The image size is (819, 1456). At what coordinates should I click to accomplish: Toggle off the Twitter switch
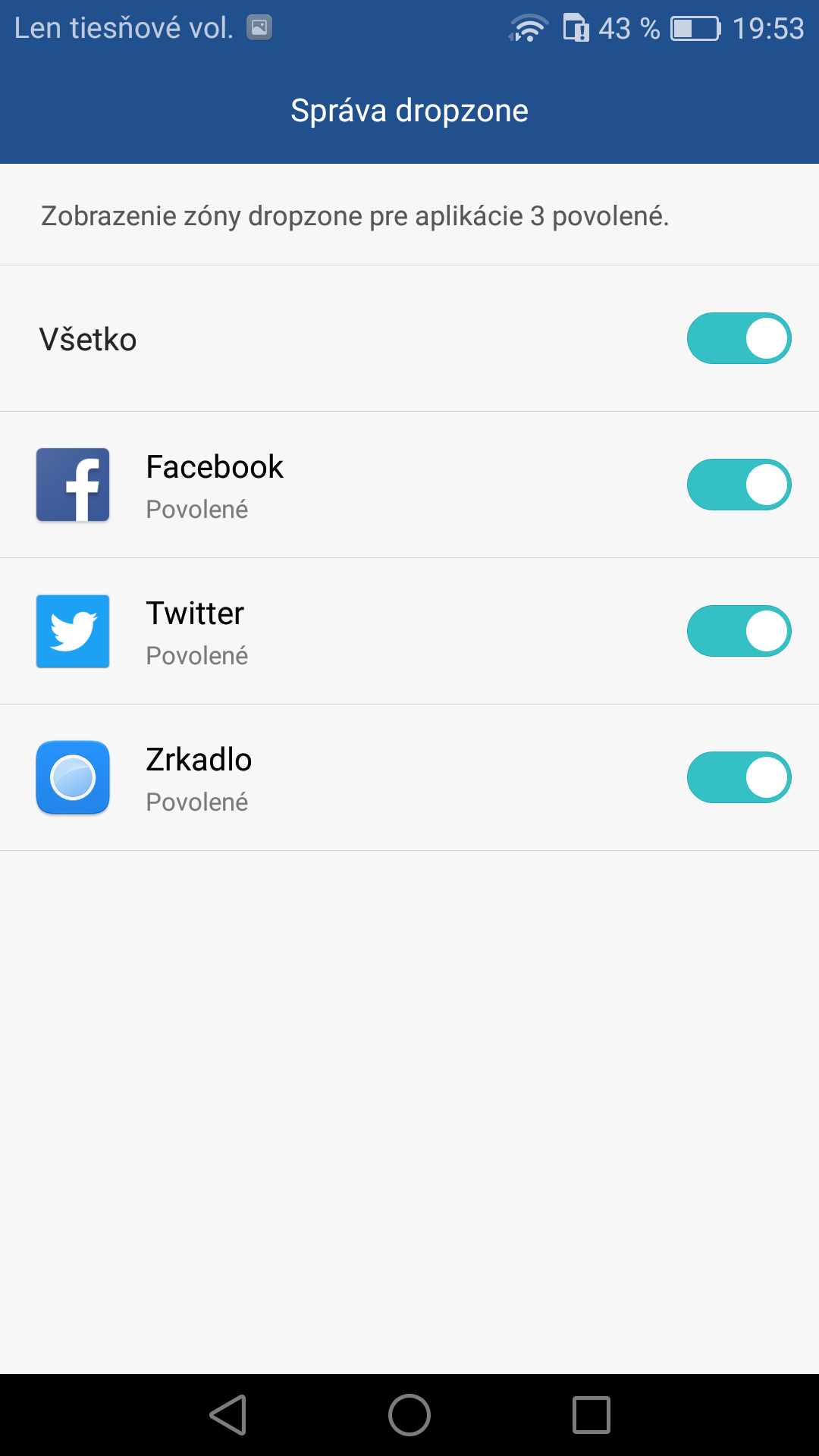(739, 631)
